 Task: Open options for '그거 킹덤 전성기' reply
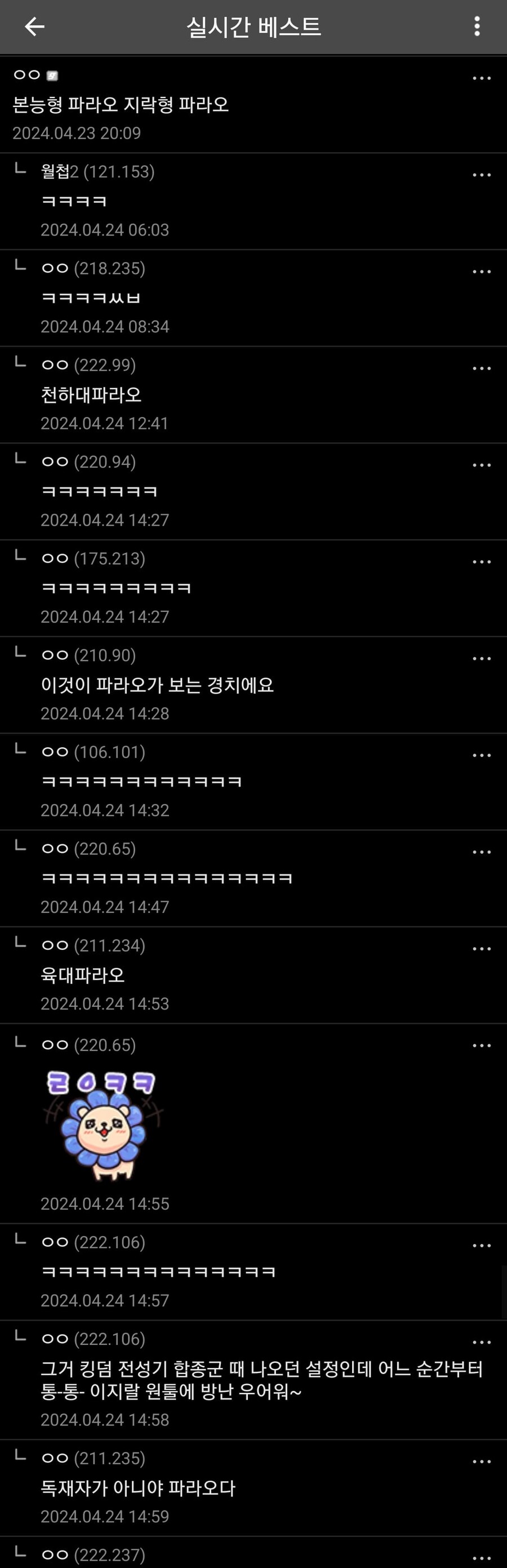pyautogui.click(x=482, y=1343)
